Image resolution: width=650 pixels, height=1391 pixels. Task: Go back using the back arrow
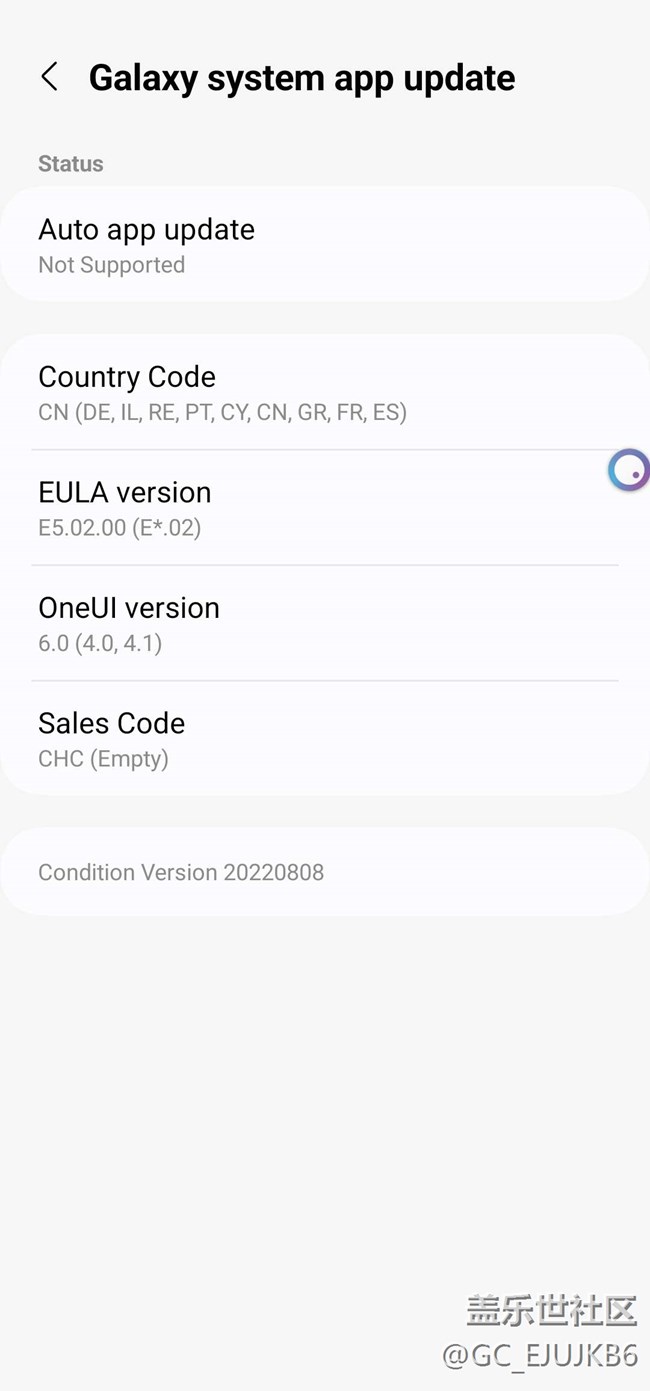(x=49, y=77)
